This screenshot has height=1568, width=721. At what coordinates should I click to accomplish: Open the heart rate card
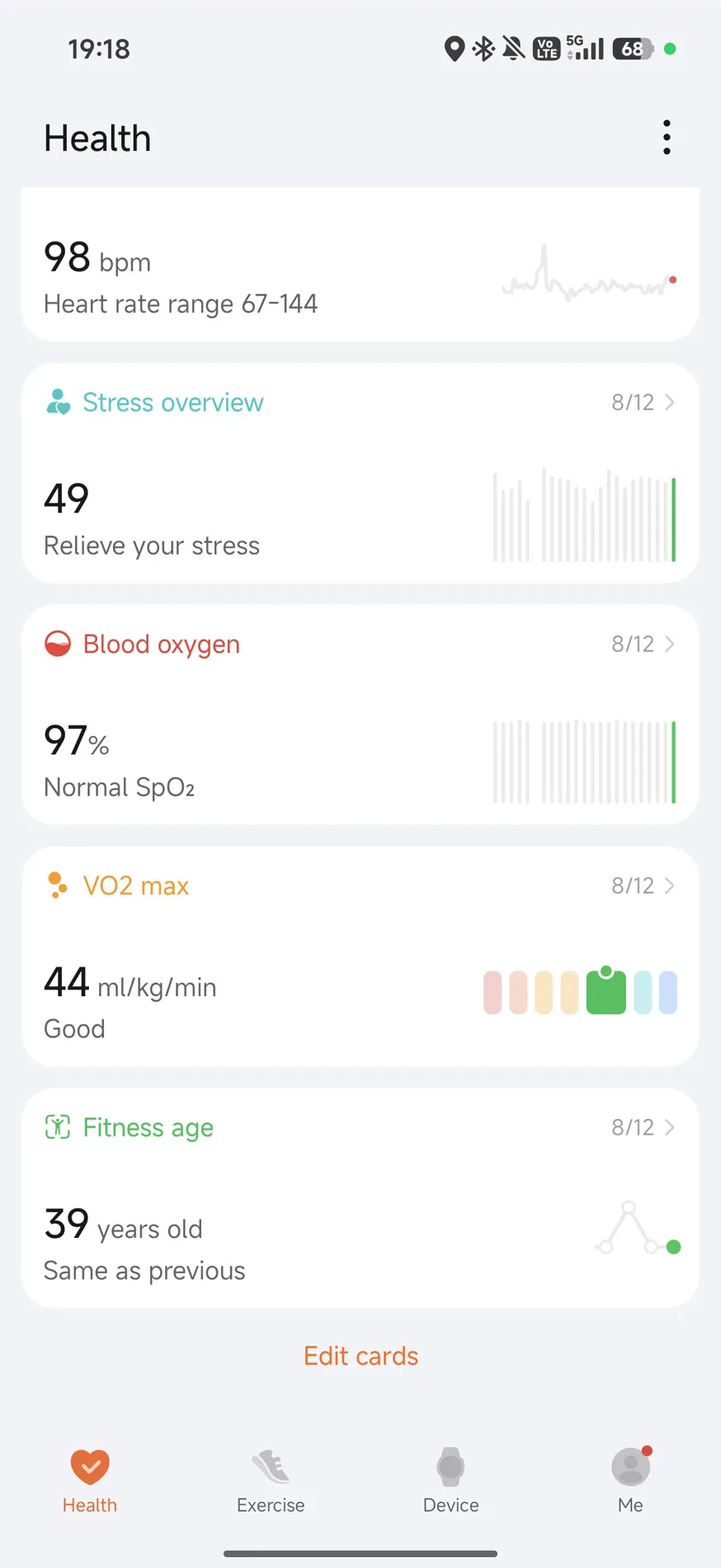[x=360, y=264]
